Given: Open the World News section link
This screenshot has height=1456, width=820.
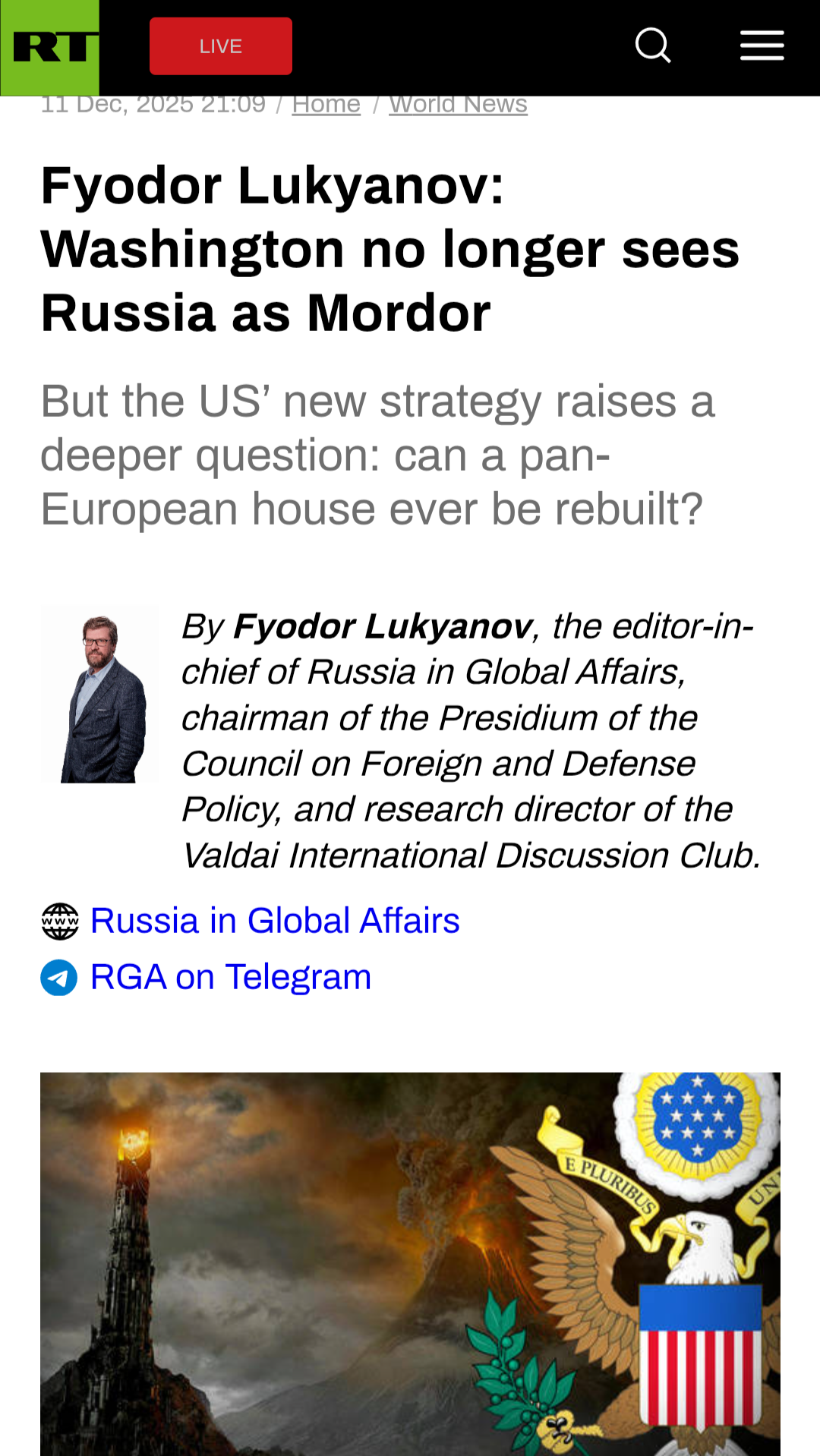Looking at the screenshot, I should tap(458, 105).
